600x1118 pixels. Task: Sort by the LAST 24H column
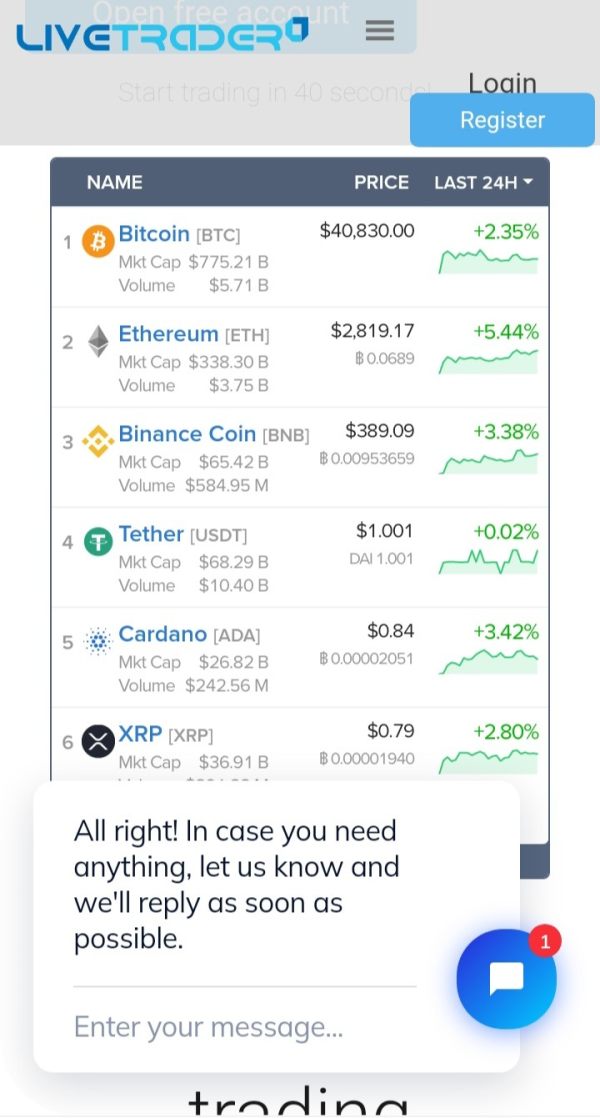(x=483, y=183)
